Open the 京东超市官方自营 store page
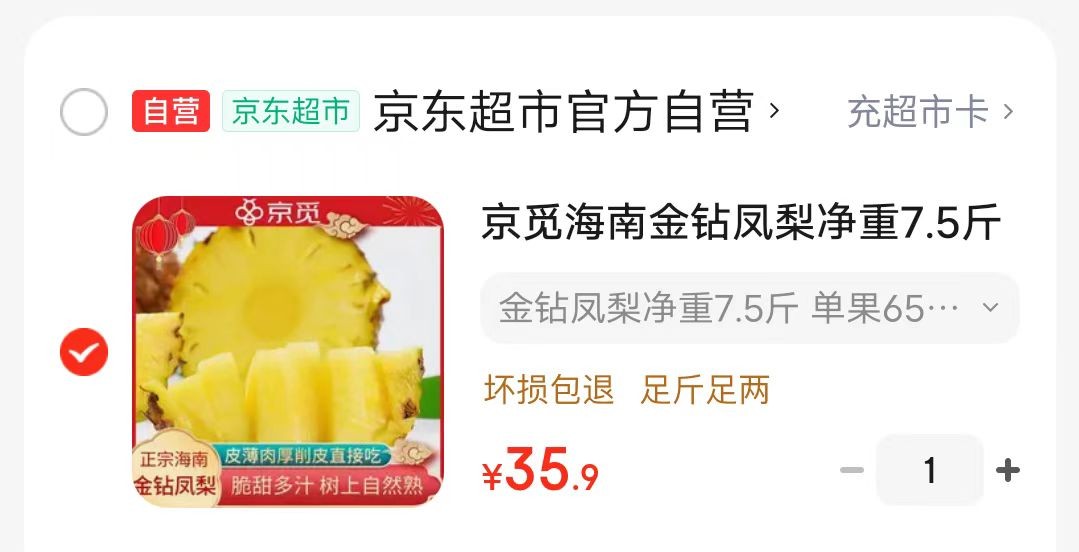This screenshot has width=1079, height=552. coord(563,112)
